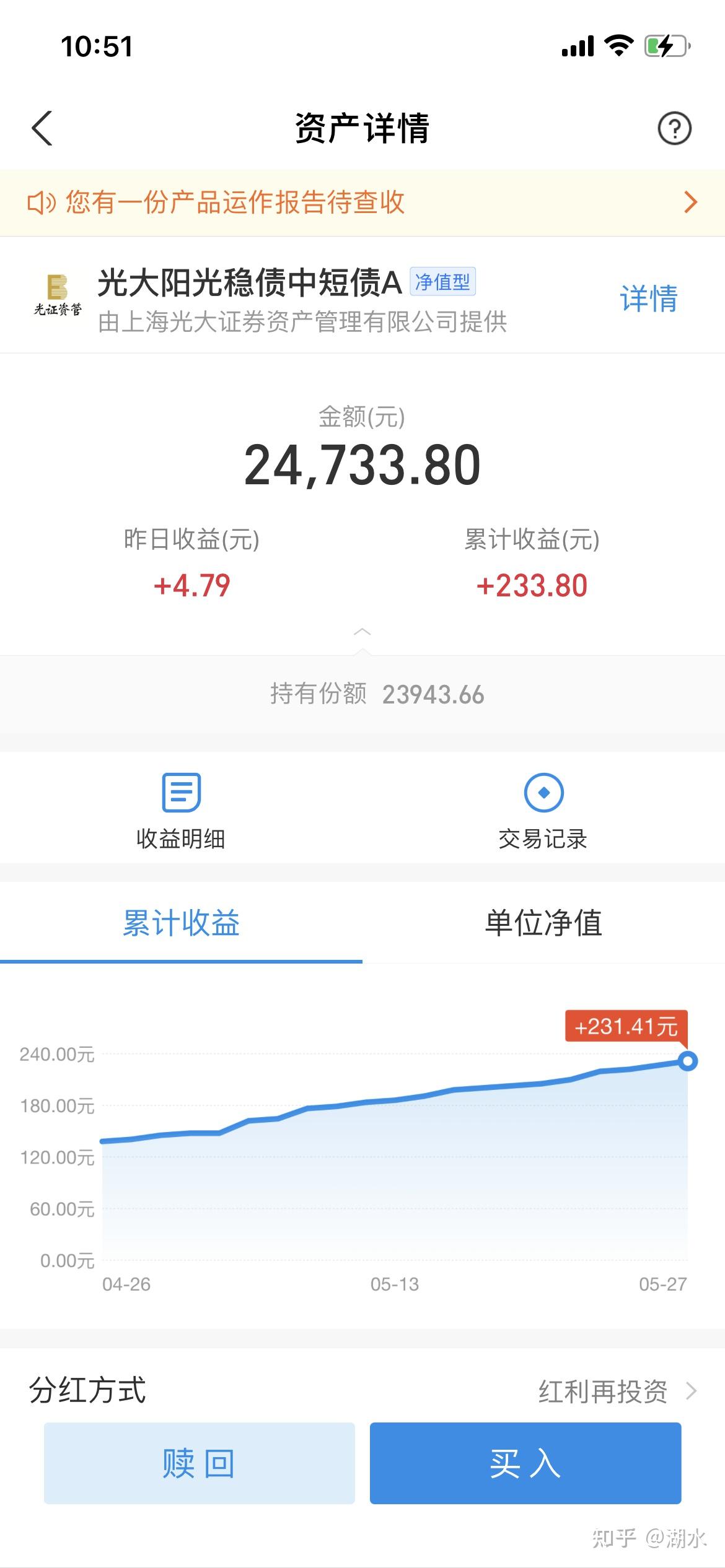This screenshot has width=725, height=1568.
Task: Click the help question mark icon
Action: point(674,128)
